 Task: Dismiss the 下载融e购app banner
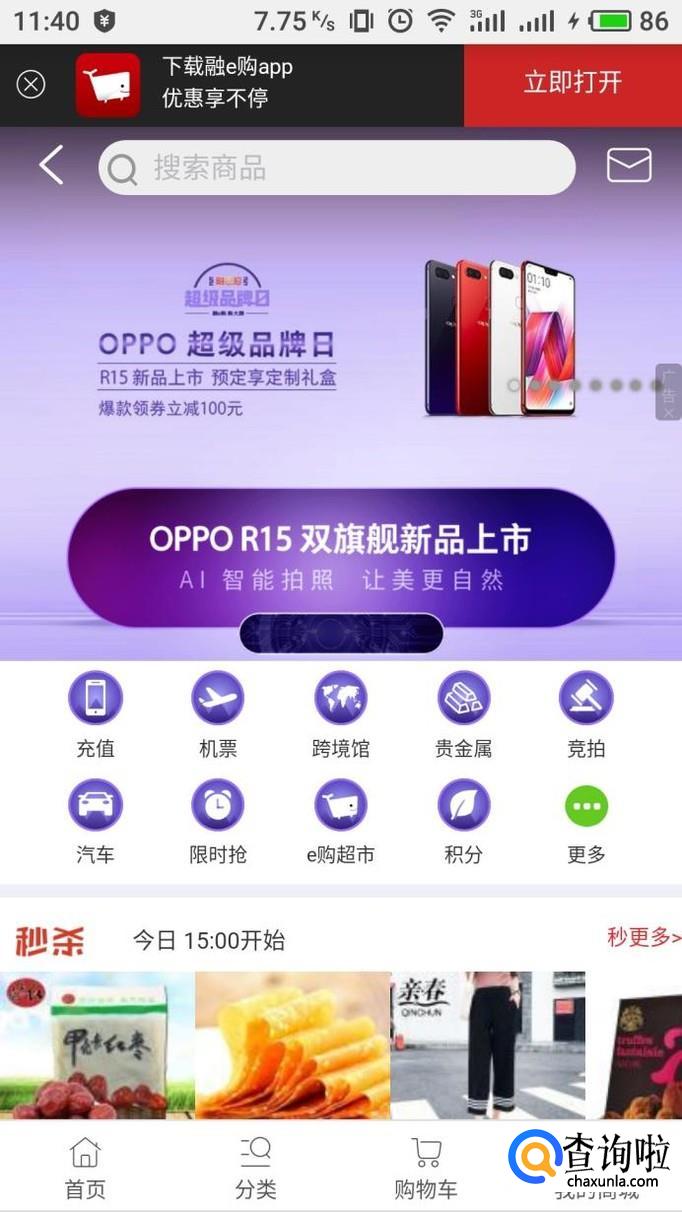31,85
